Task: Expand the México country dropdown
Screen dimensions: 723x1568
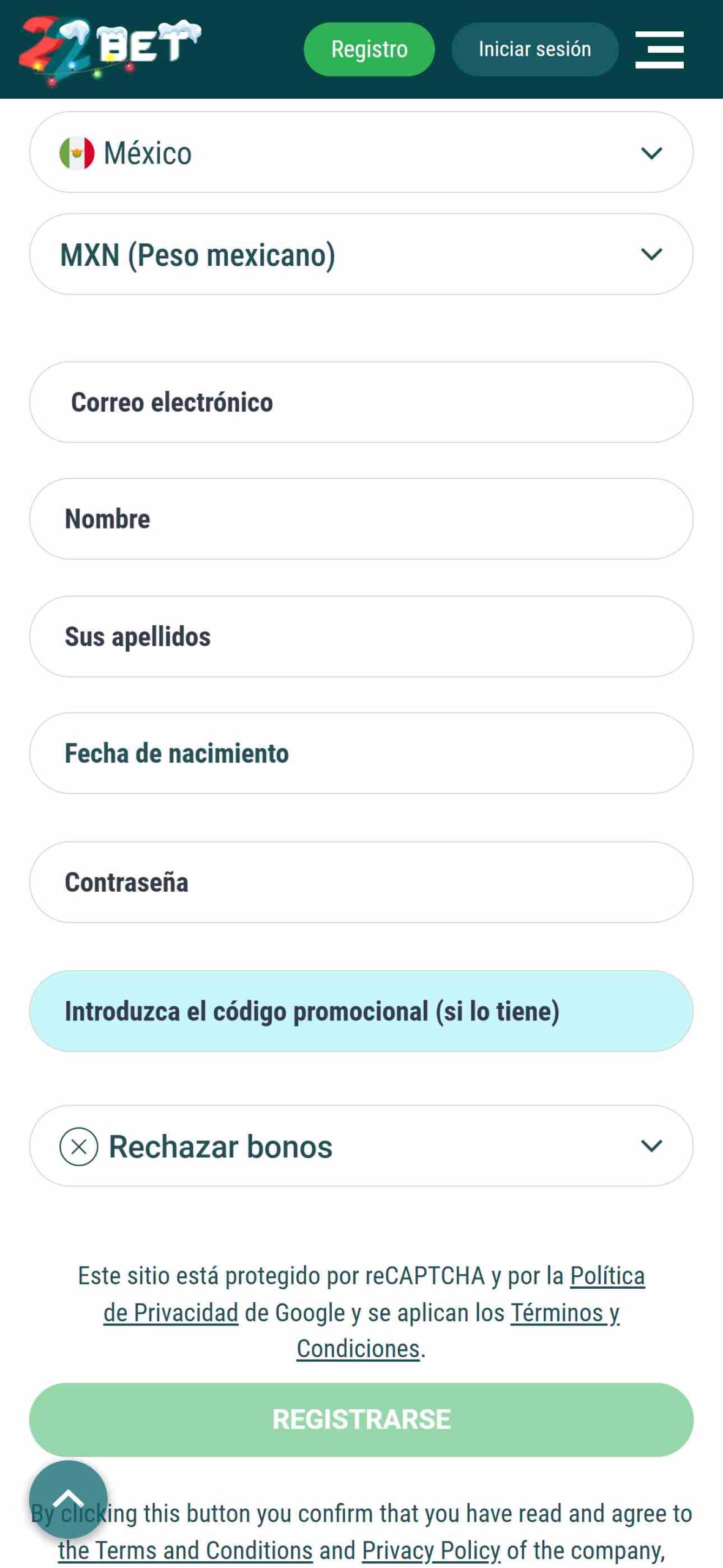Action: [x=361, y=152]
